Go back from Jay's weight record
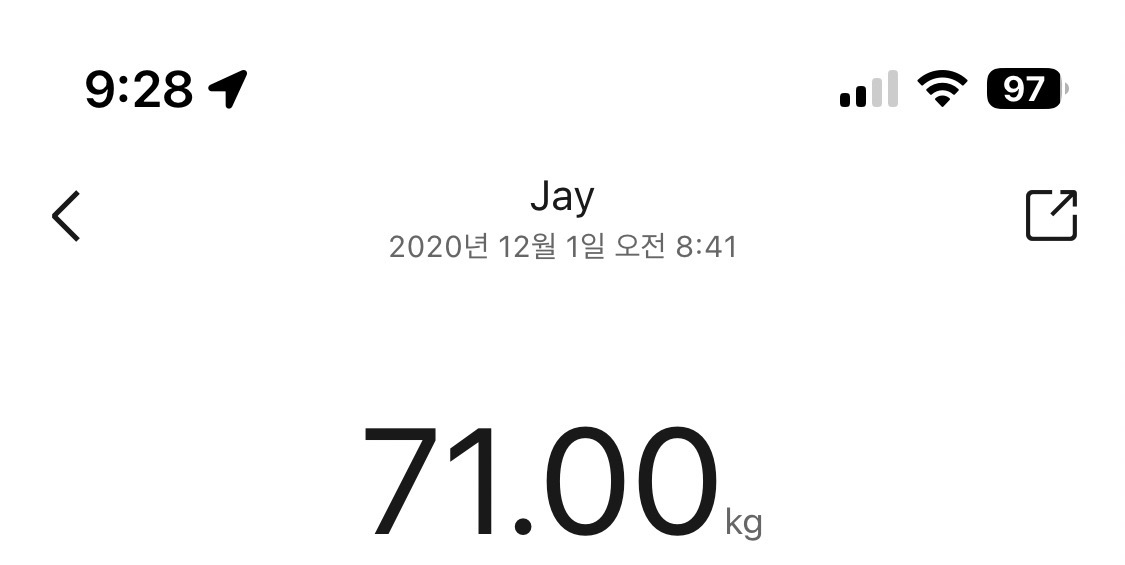The height and width of the screenshot is (565, 1125). (x=66, y=216)
